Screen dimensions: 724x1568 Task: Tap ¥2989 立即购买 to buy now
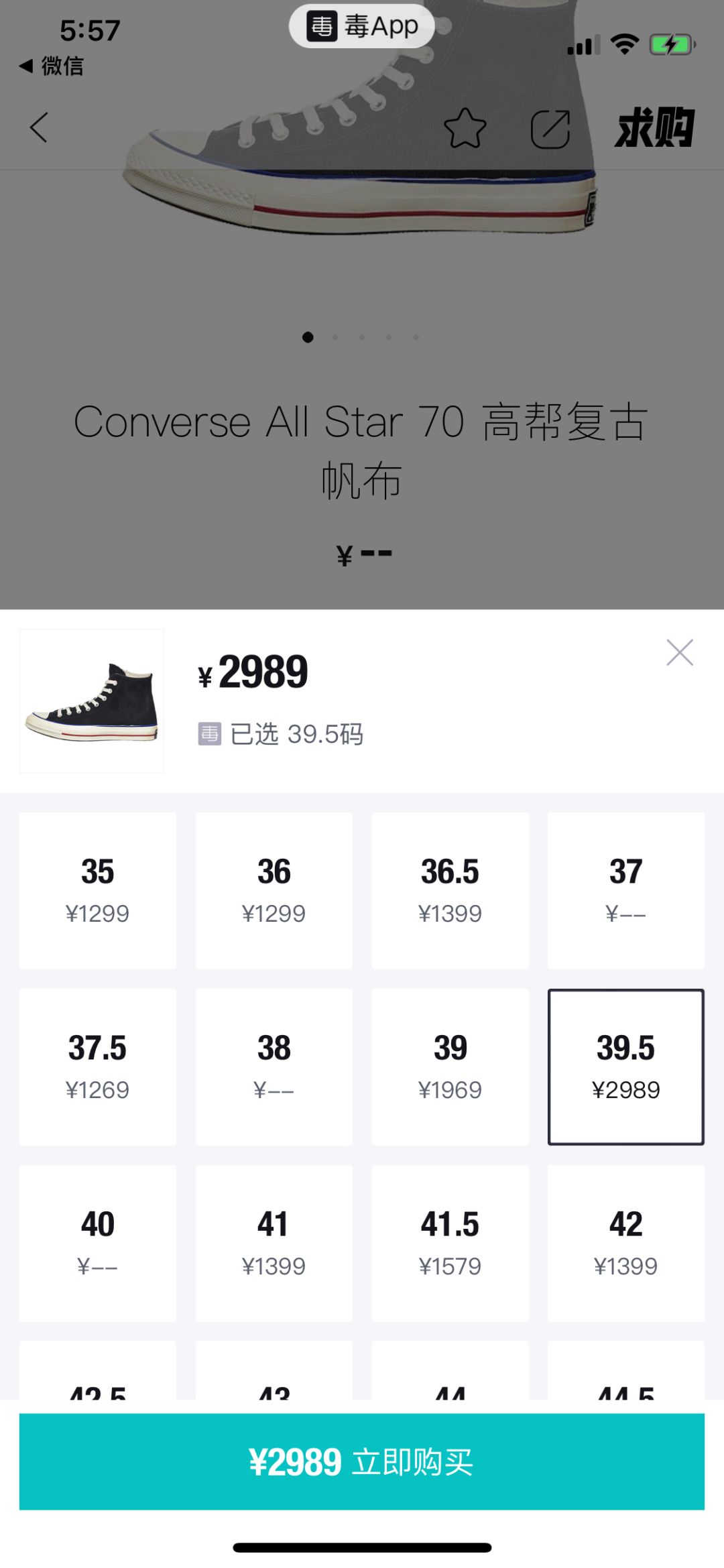click(362, 1461)
